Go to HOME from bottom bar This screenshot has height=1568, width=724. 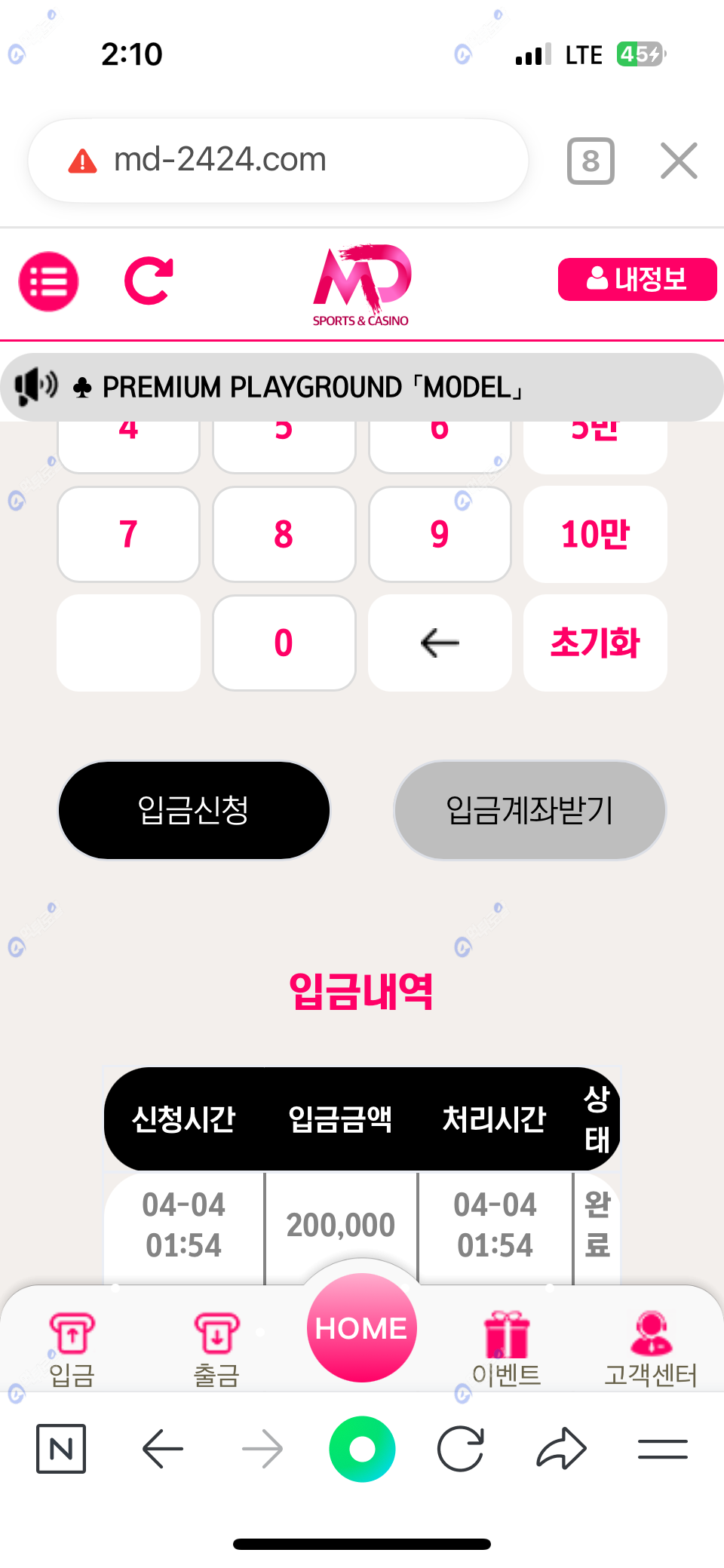point(361,1328)
